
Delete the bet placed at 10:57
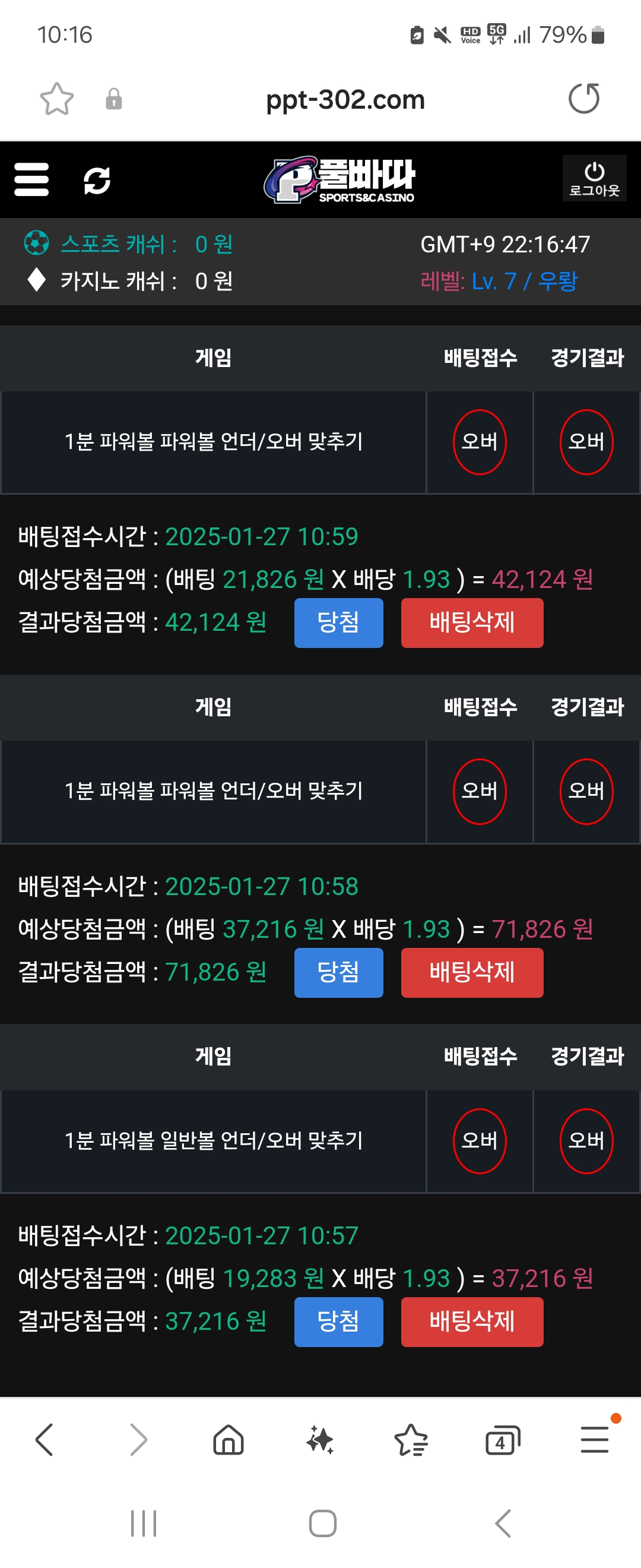pyautogui.click(x=472, y=1322)
